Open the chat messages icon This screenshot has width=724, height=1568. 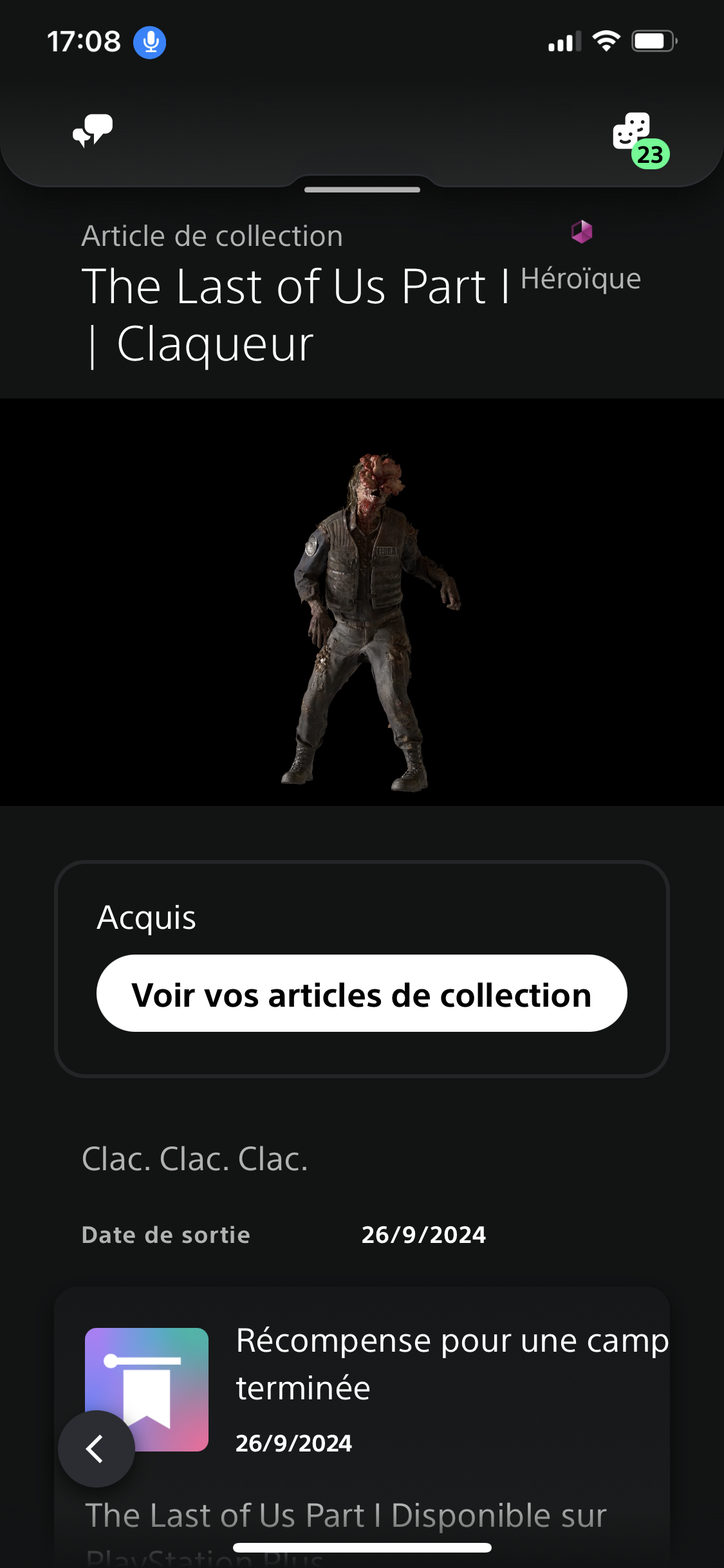tap(93, 131)
